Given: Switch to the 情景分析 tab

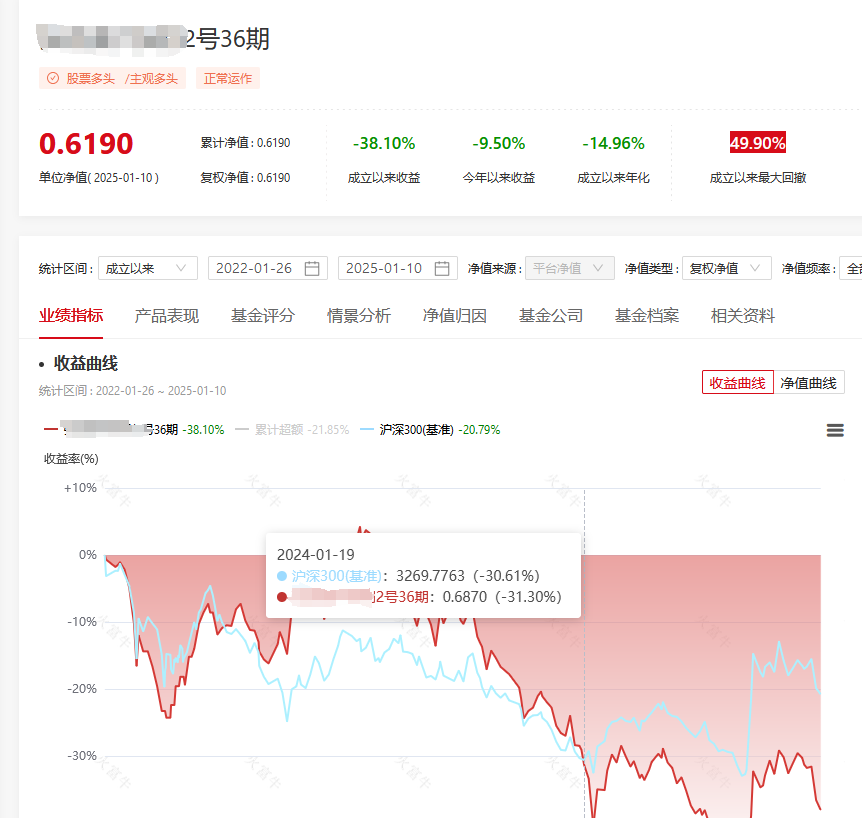Looking at the screenshot, I should [x=359, y=316].
